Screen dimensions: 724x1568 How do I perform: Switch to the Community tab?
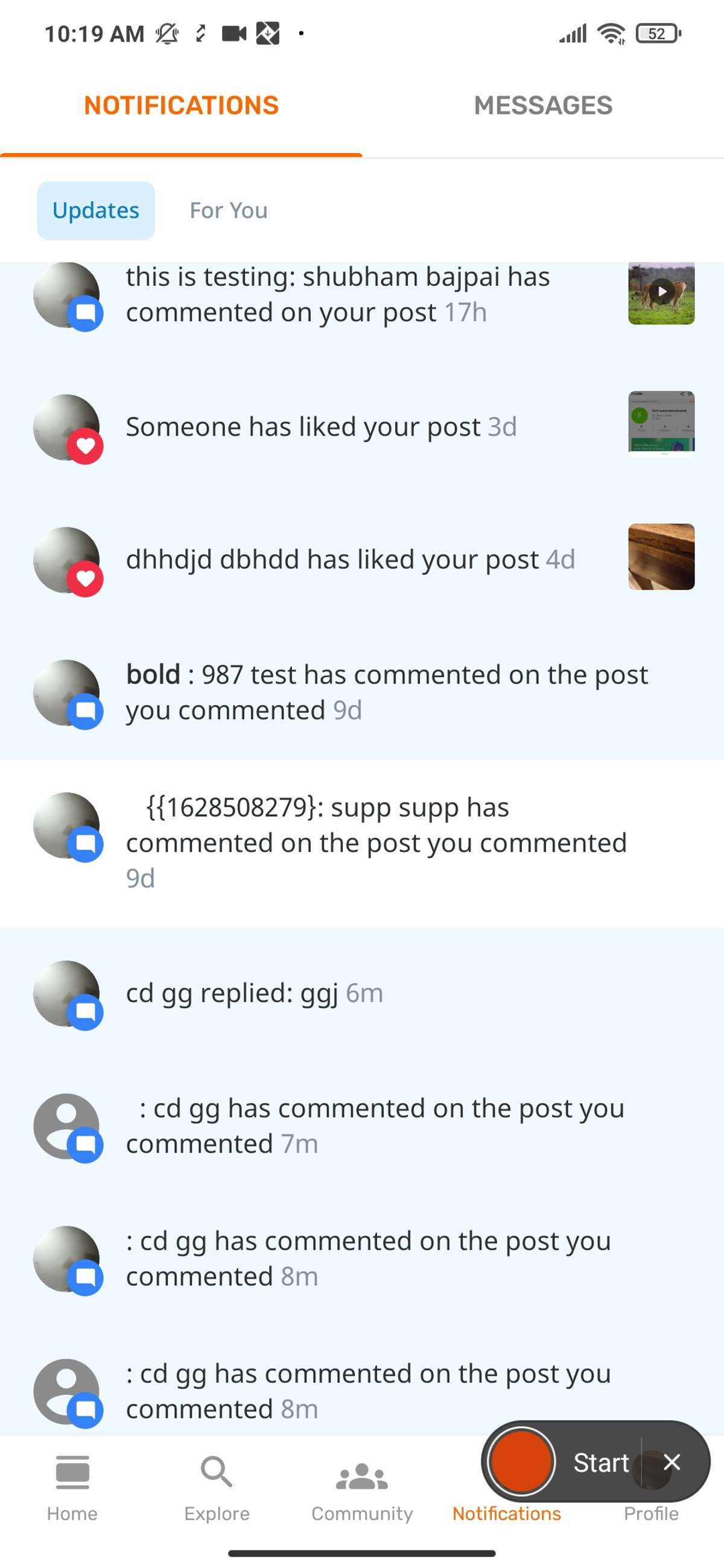[x=361, y=1487]
